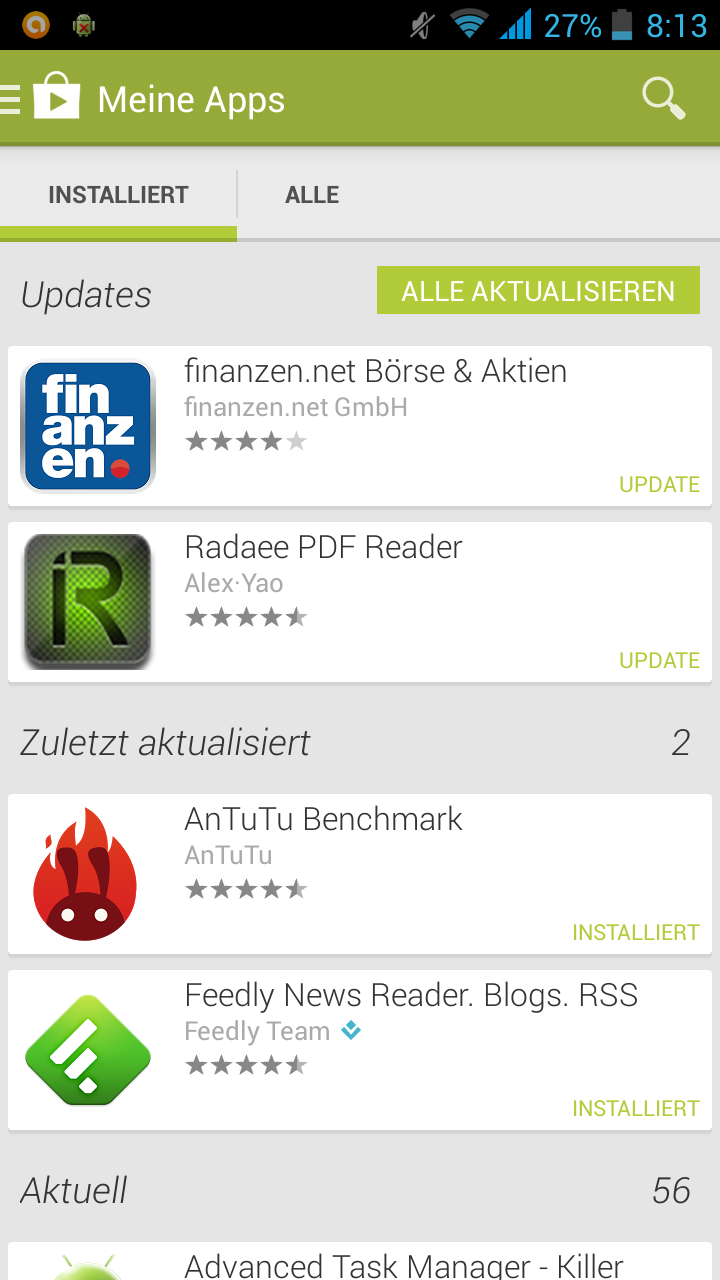Select the INSTALLIERT tab
The height and width of the screenshot is (1280, 720).
[118, 194]
